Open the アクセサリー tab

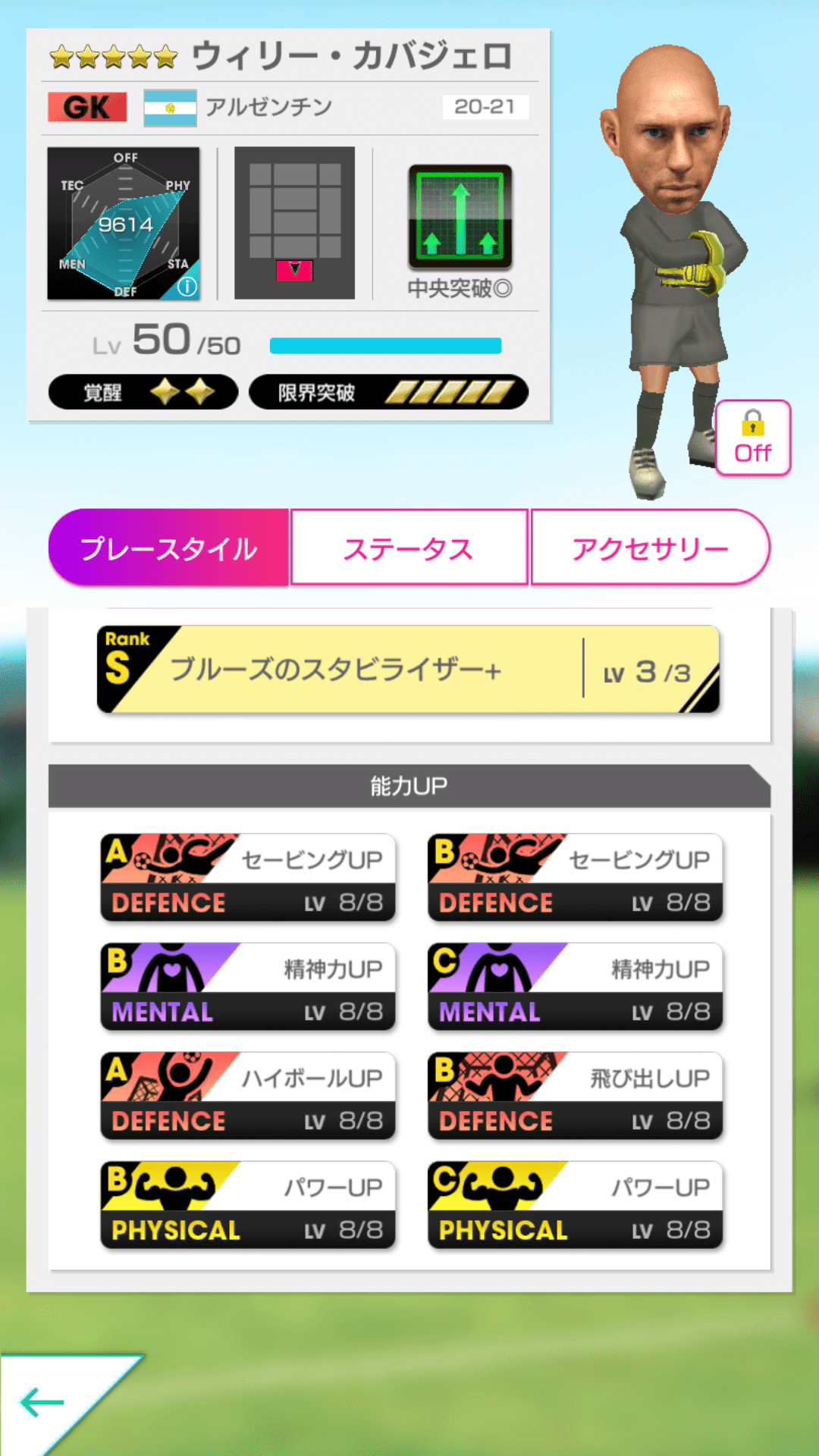[651, 547]
